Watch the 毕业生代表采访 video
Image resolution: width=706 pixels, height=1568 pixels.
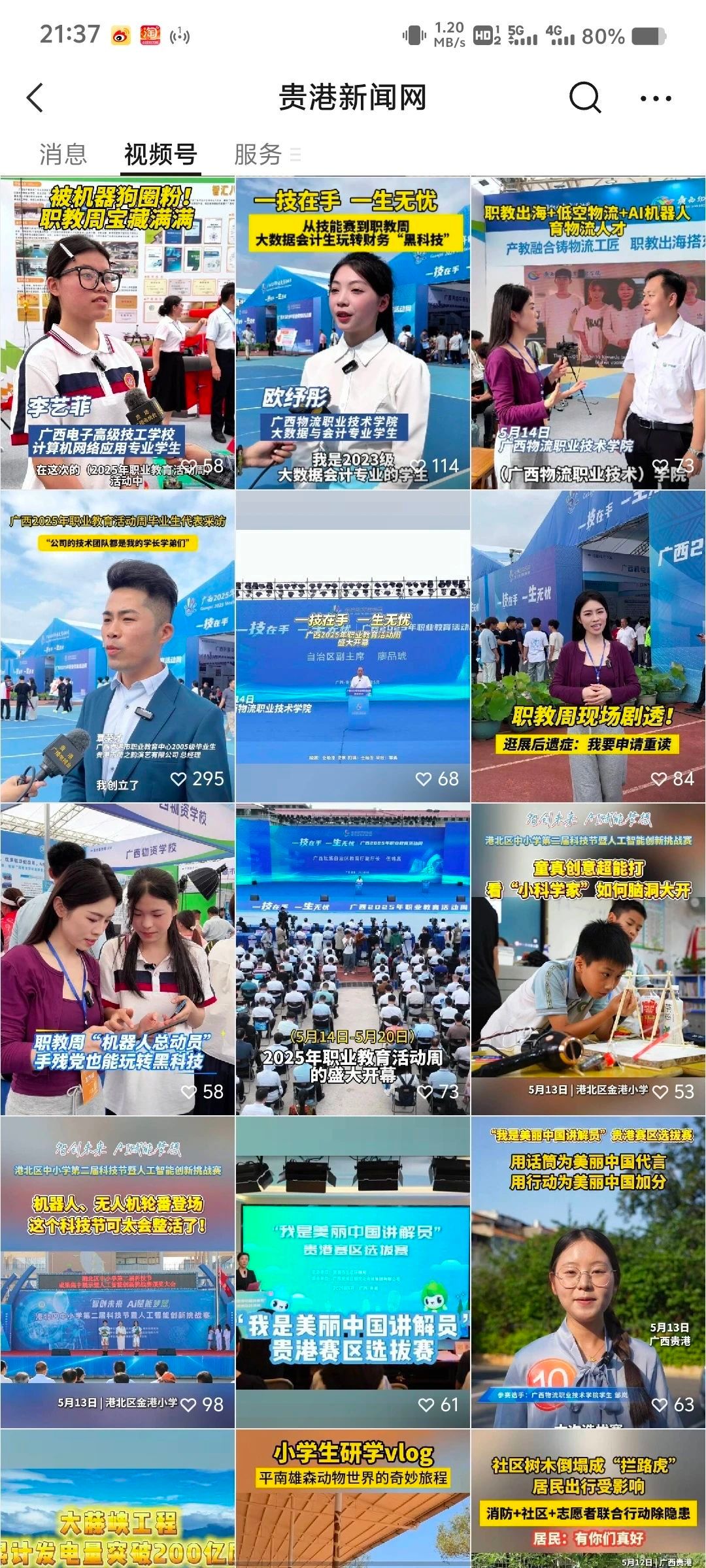118,647
